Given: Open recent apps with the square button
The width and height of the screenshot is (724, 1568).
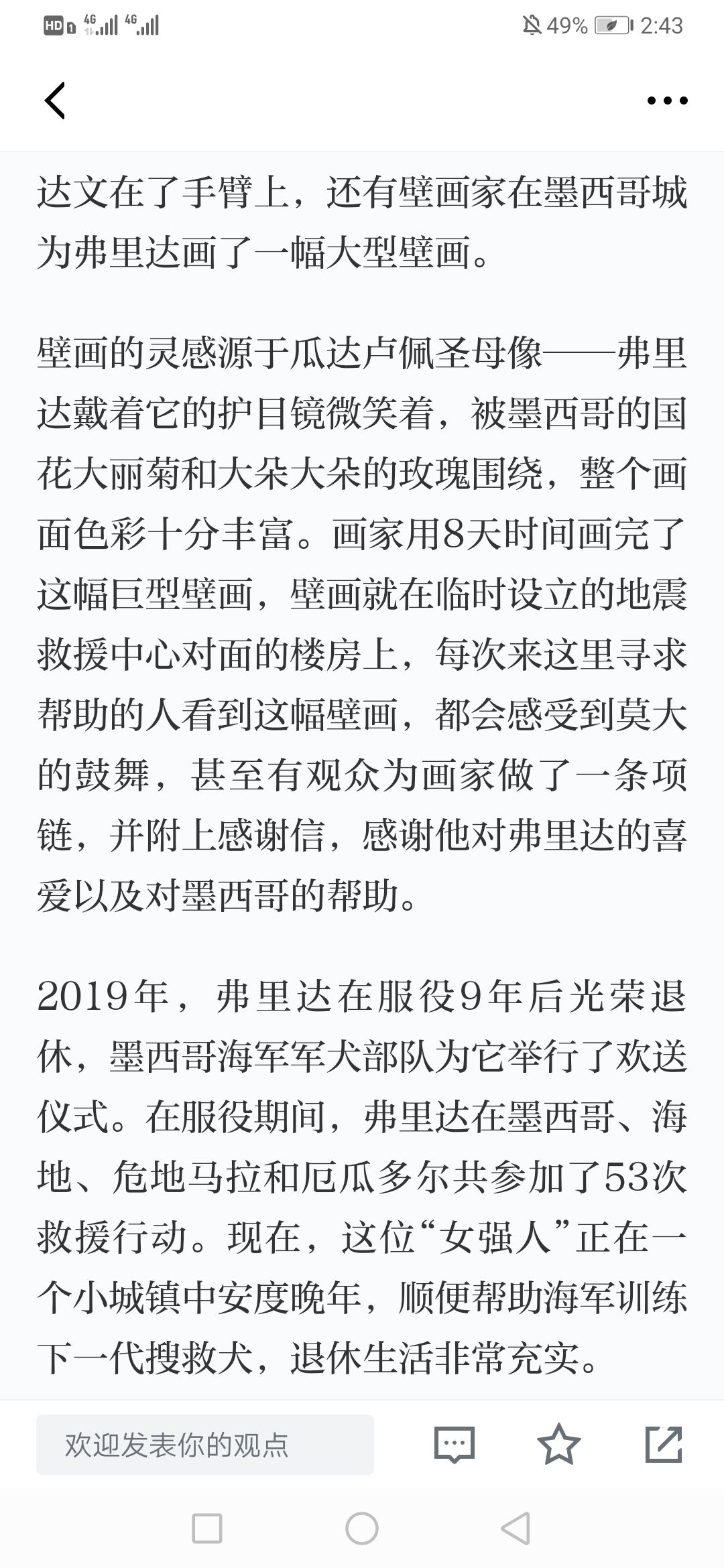Looking at the screenshot, I should click(x=207, y=1529).
